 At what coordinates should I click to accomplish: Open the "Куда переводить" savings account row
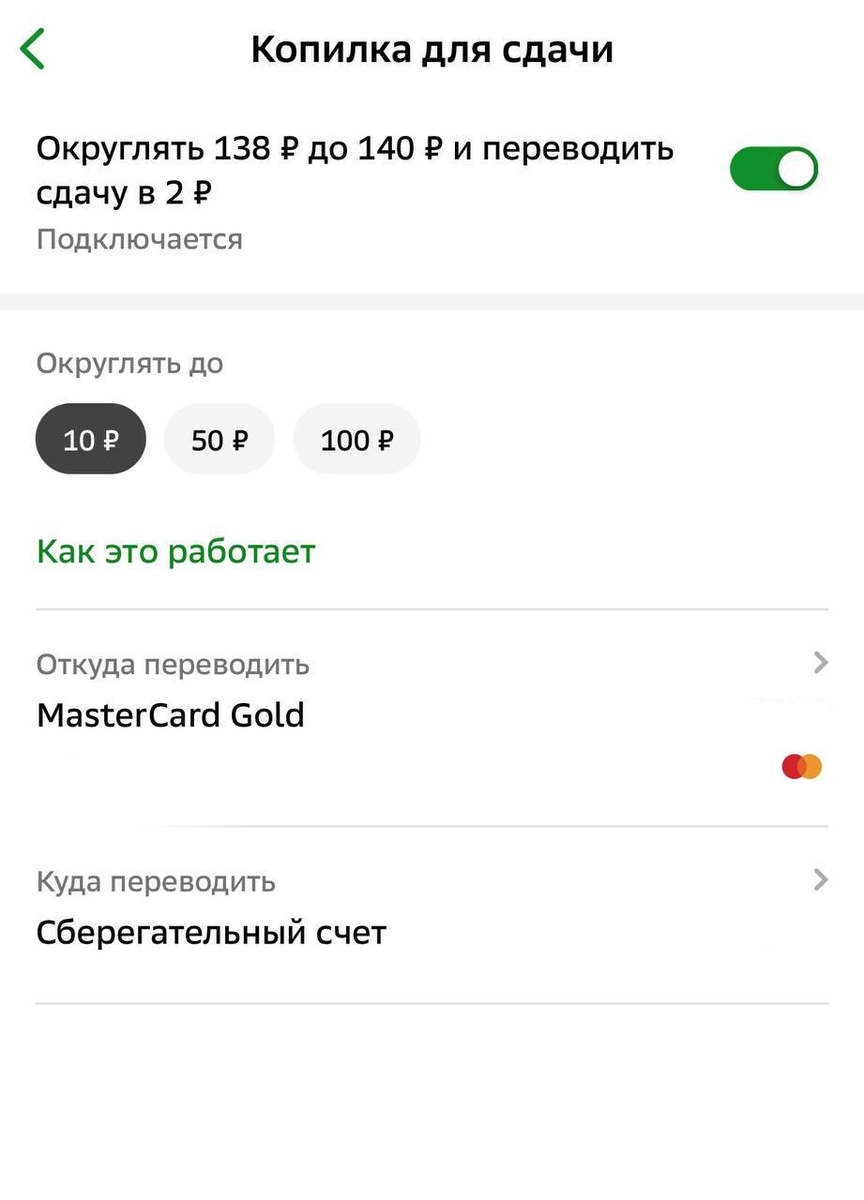432,915
